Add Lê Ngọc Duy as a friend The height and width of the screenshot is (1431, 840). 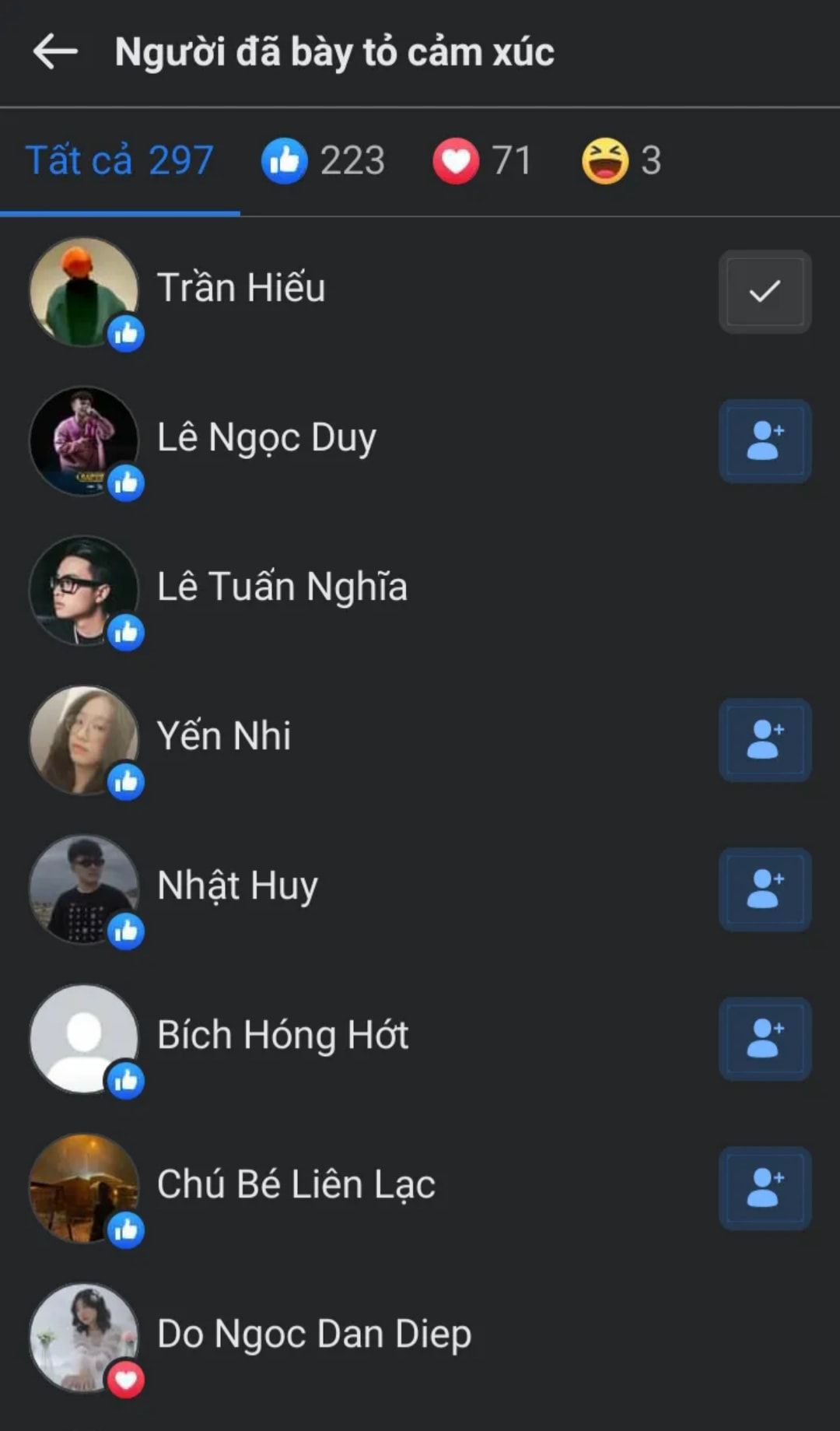(765, 441)
